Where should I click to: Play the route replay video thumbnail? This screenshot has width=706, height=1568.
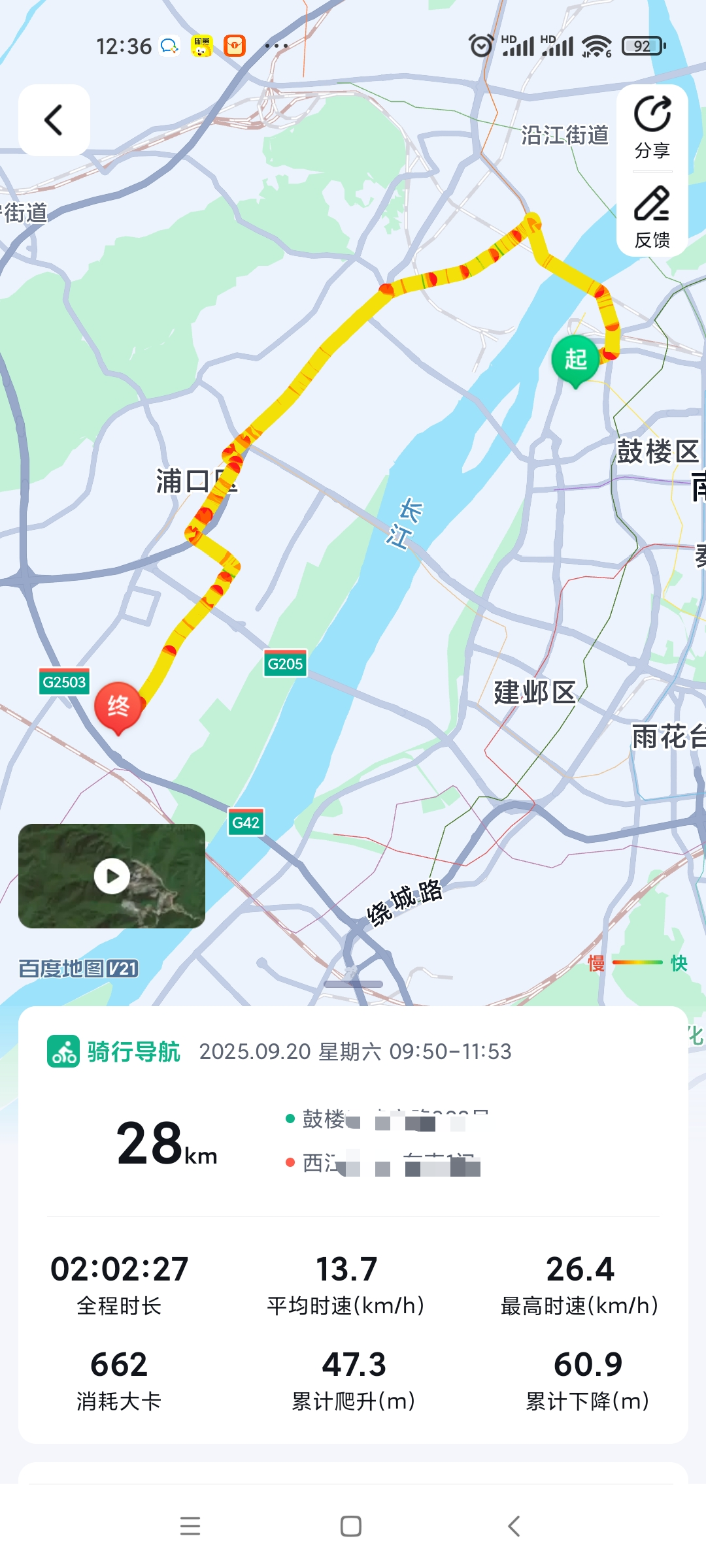click(112, 876)
